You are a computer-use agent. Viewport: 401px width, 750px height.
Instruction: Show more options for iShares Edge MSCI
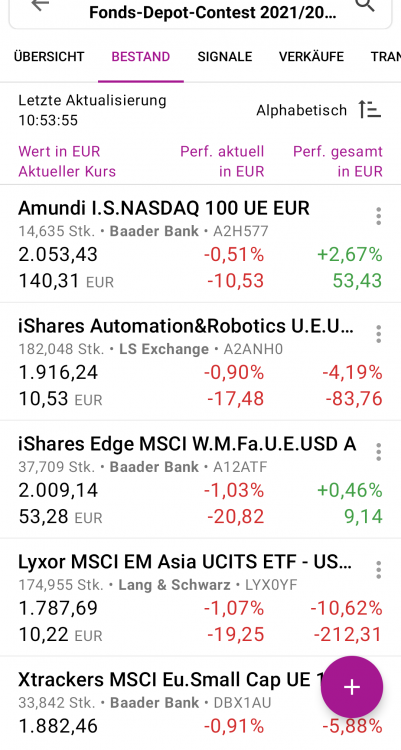click(x=379, y=452)
